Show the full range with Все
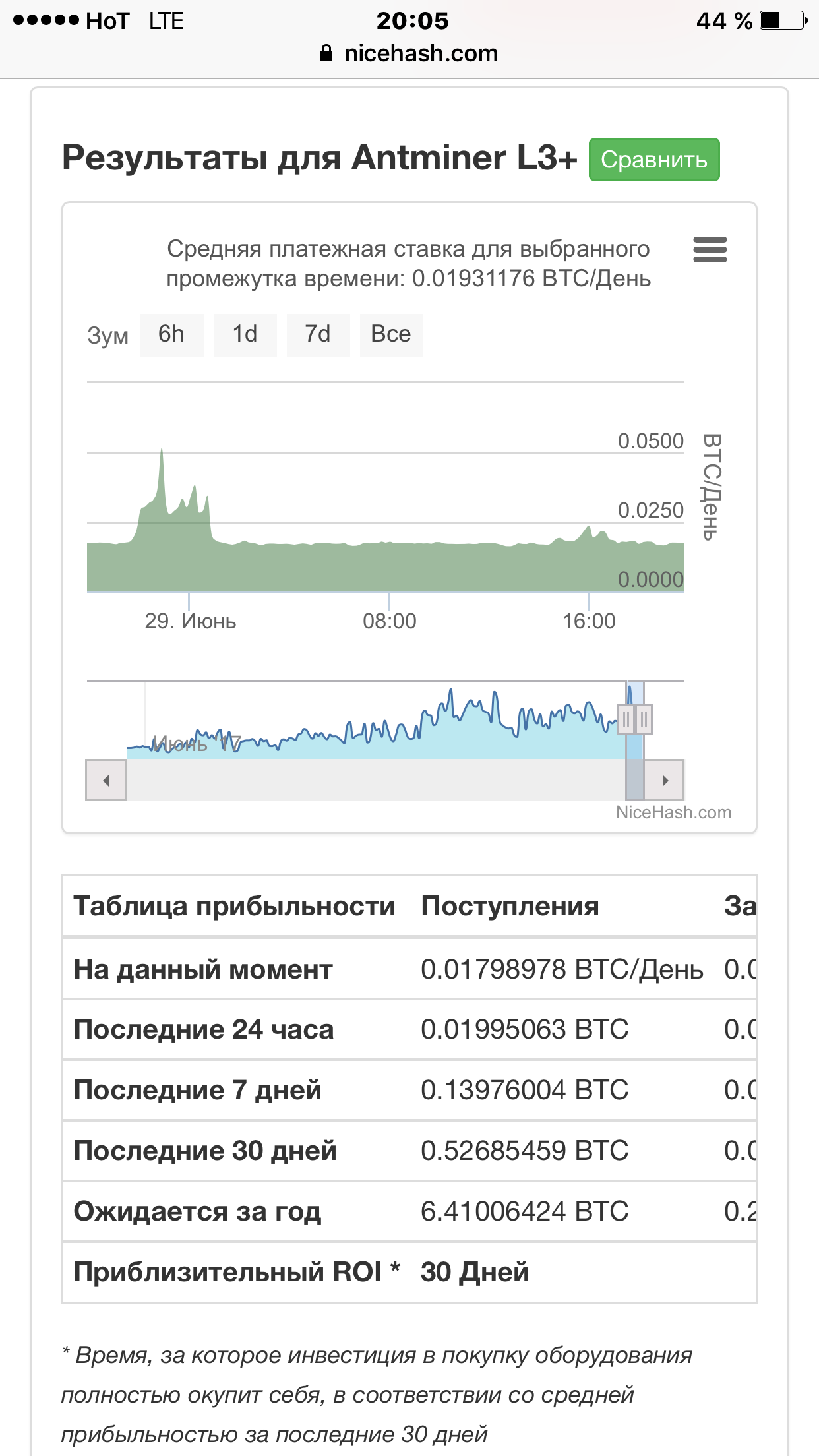The image size is (819, 1456). pos(391,334)
